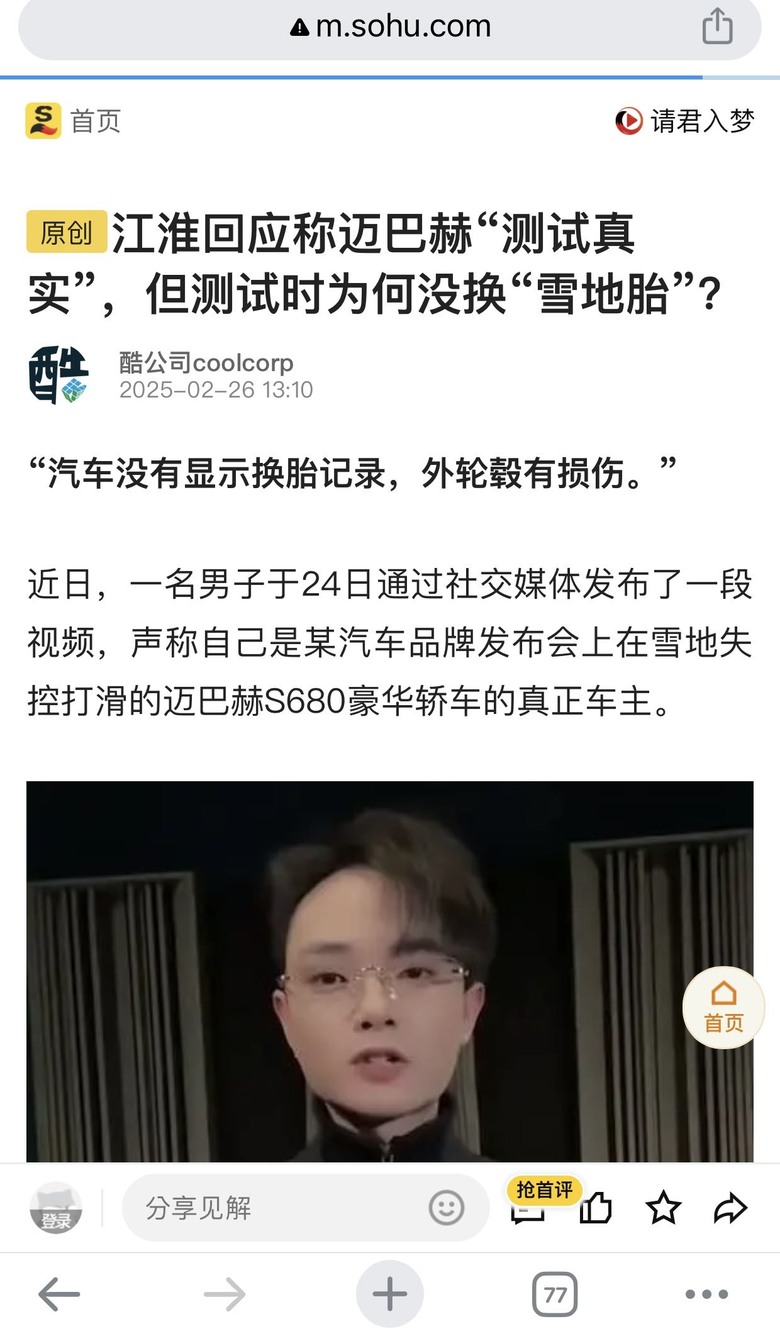Image resolution: width=780 pixels, height=1336 pixels.
Task: Open the emoji smiley picker
Action: (446, 1208)
